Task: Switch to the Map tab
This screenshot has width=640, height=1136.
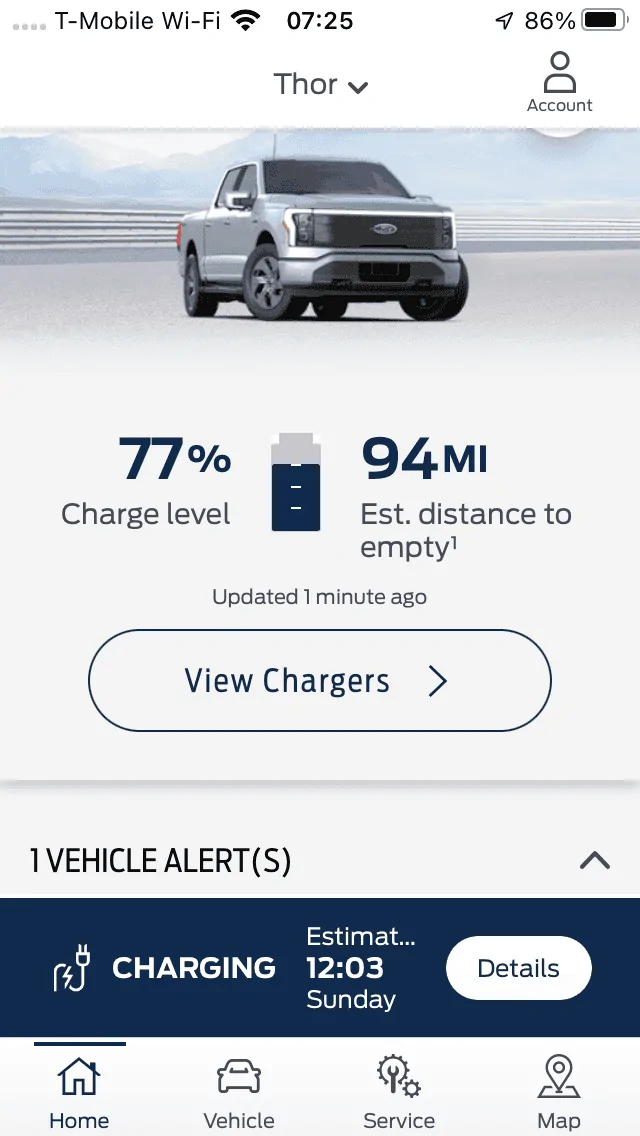Action: coord(559,1093)
